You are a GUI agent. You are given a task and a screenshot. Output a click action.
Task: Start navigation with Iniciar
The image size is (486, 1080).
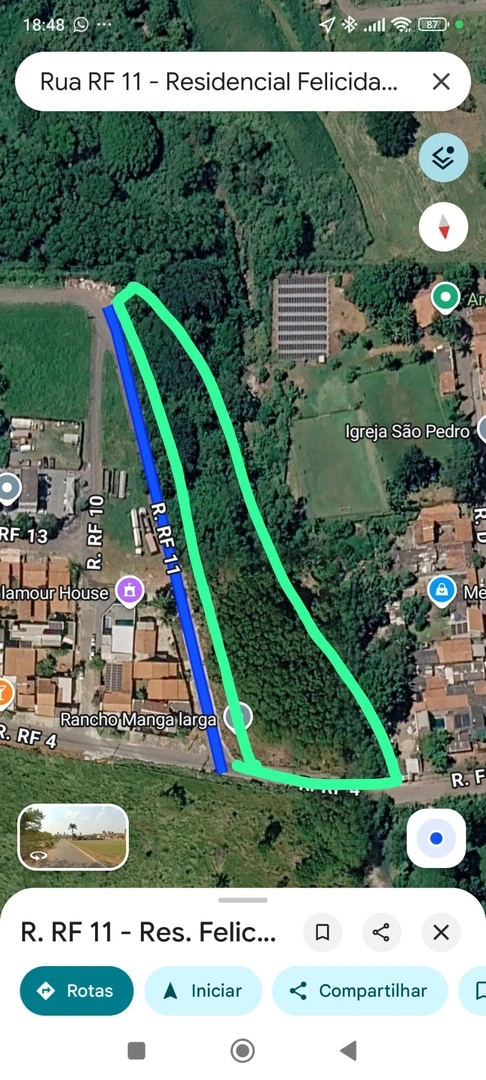(203, 990)
